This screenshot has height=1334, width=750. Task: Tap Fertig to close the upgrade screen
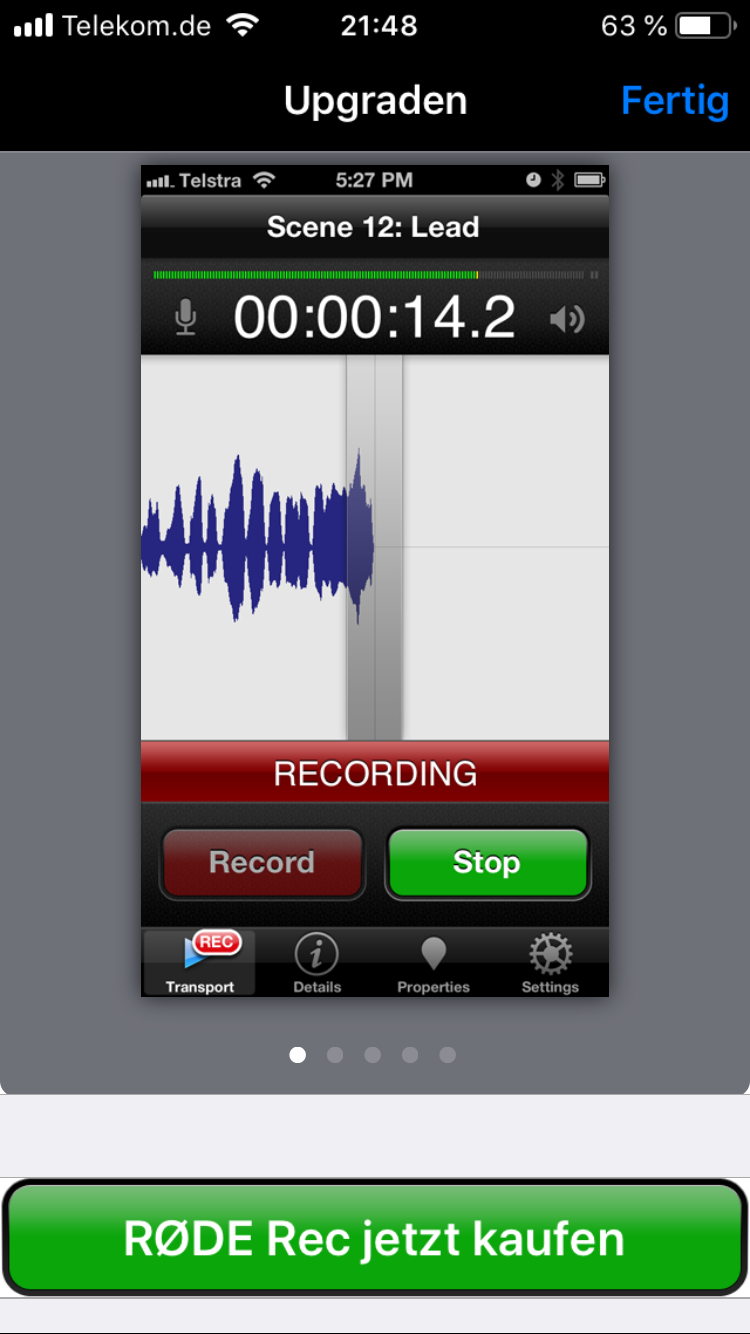pyautogui.click(x=674, y=101)
